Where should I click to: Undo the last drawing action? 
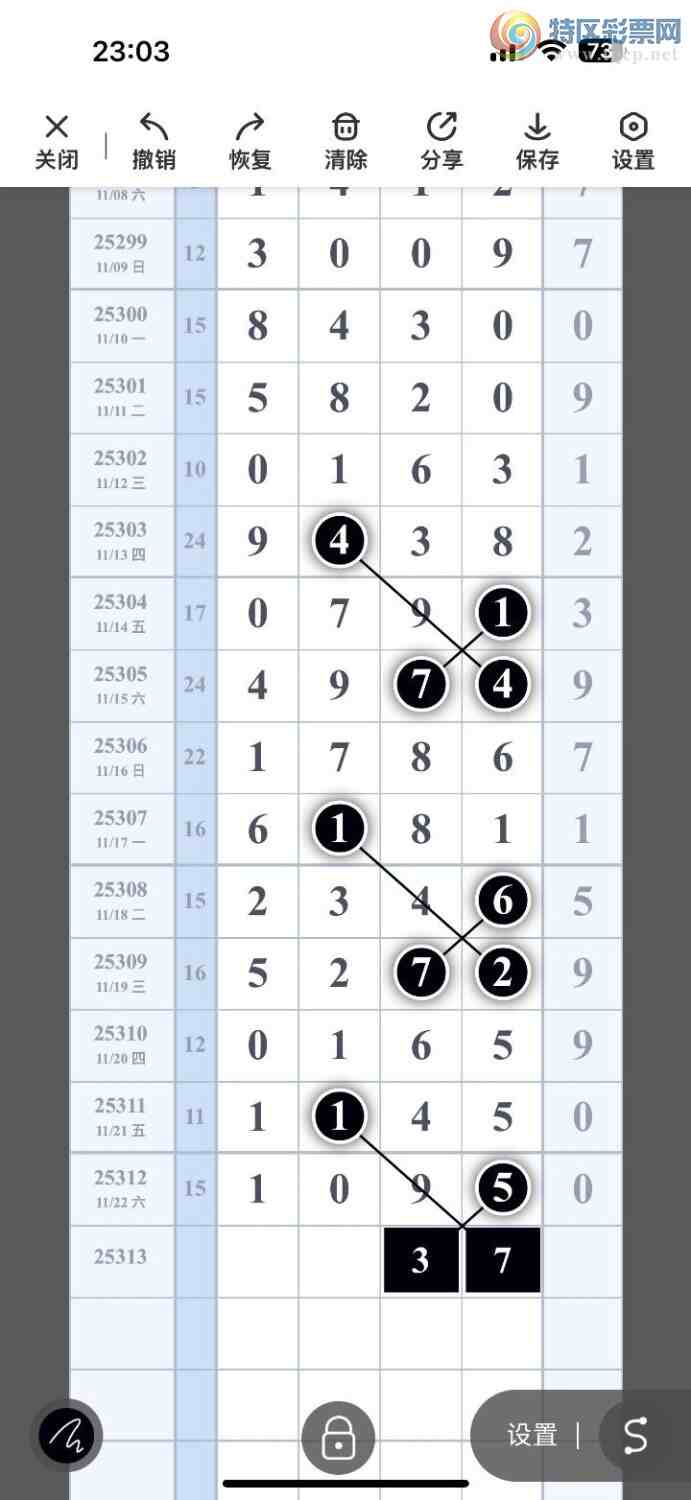(153, 141)
